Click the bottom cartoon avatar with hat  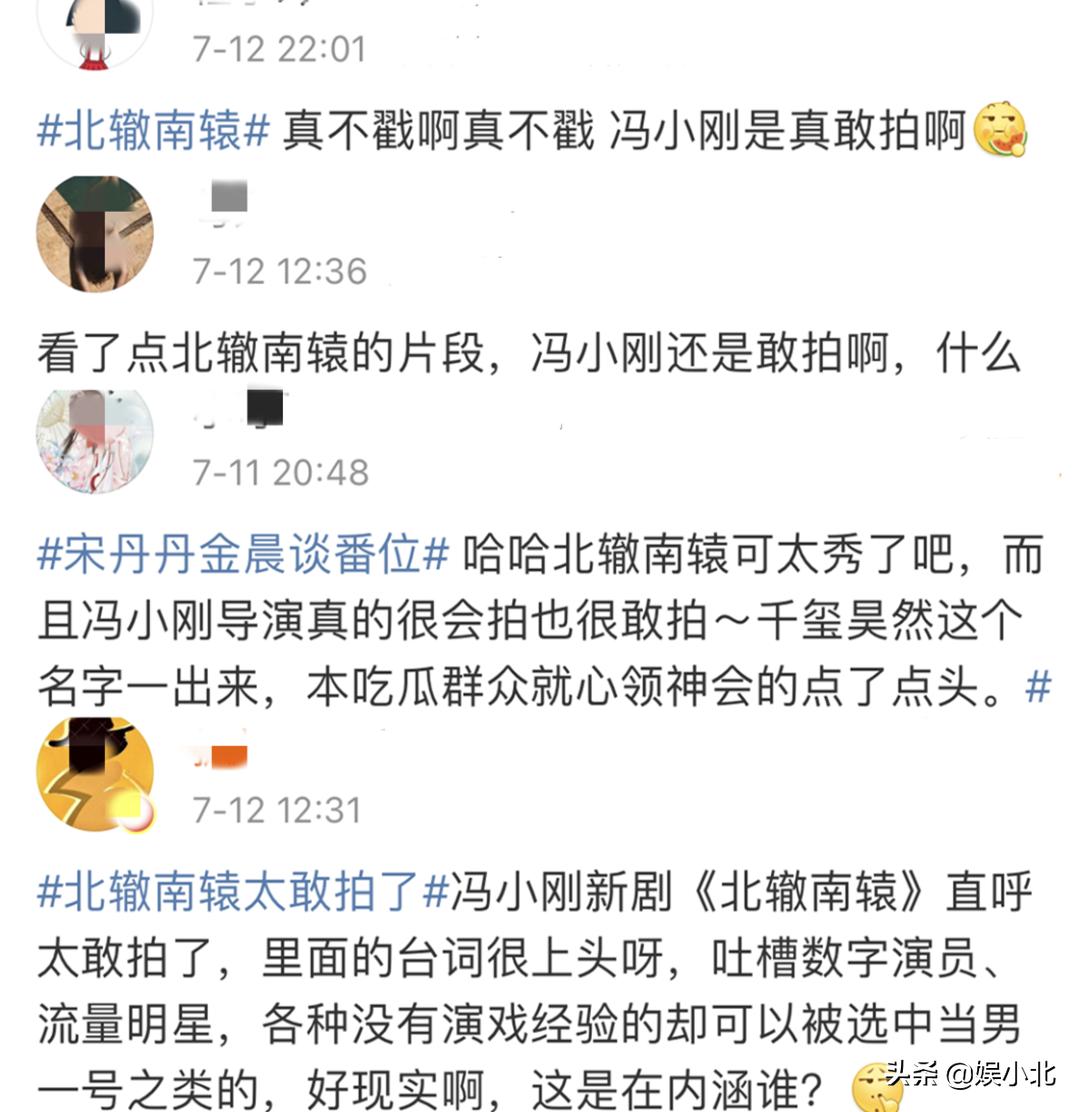tap(95, 775)
